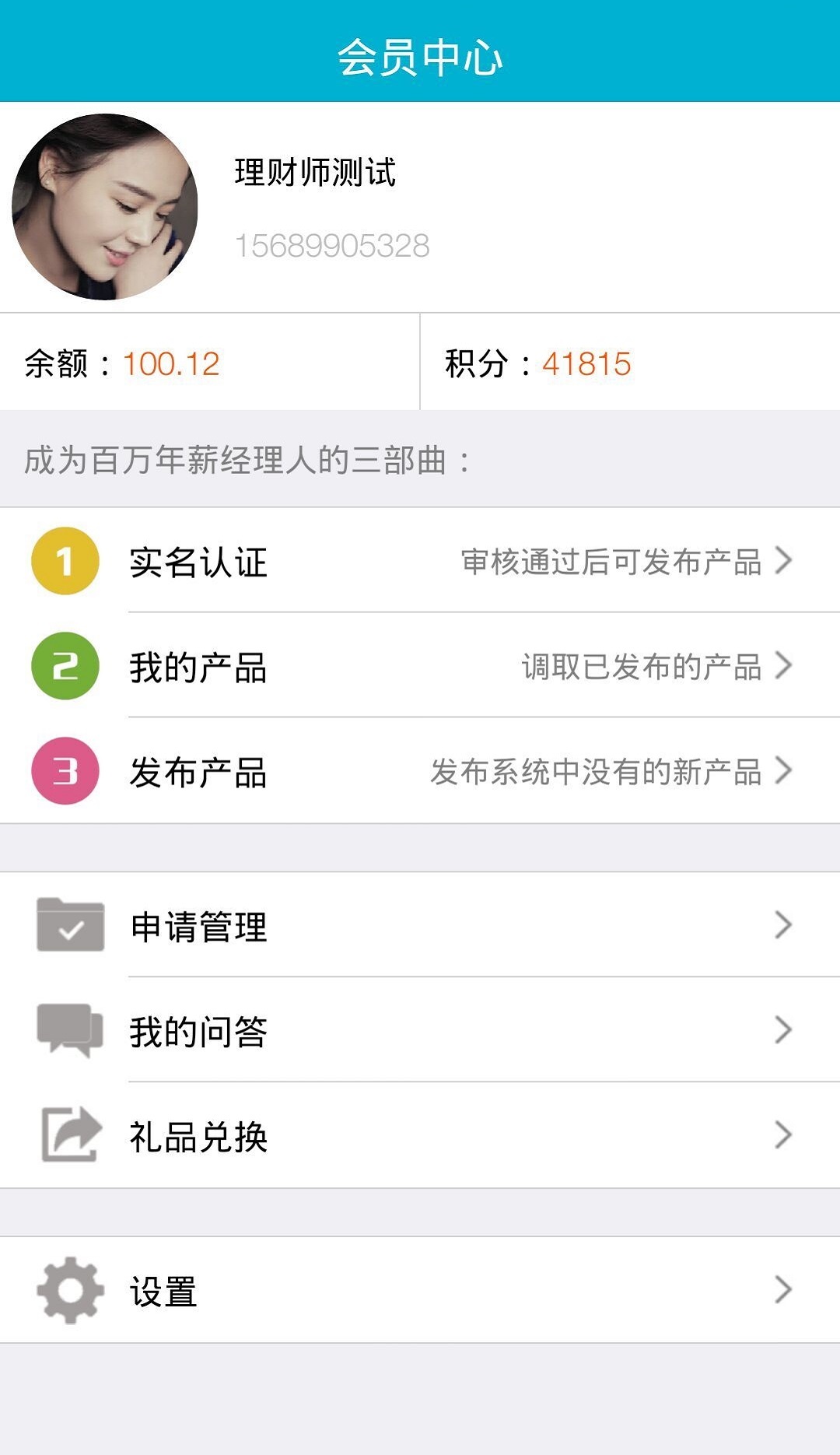
Task: Go to 我的问答 my Q&A
Action: [420, 1030]
